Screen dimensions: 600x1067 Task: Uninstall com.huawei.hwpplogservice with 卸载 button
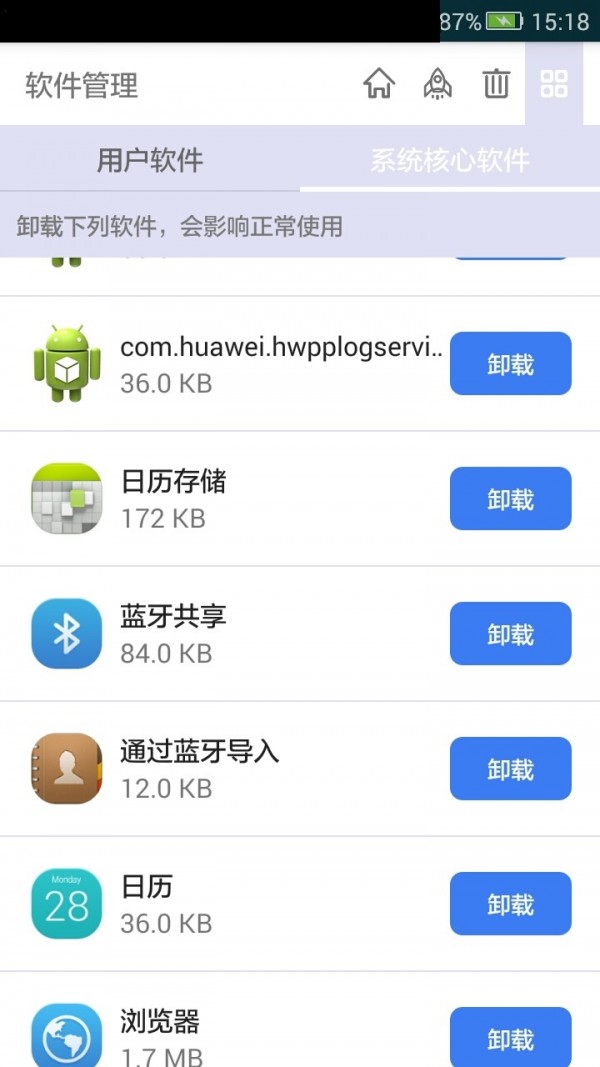pyautogui.click(x=510, y=364)
